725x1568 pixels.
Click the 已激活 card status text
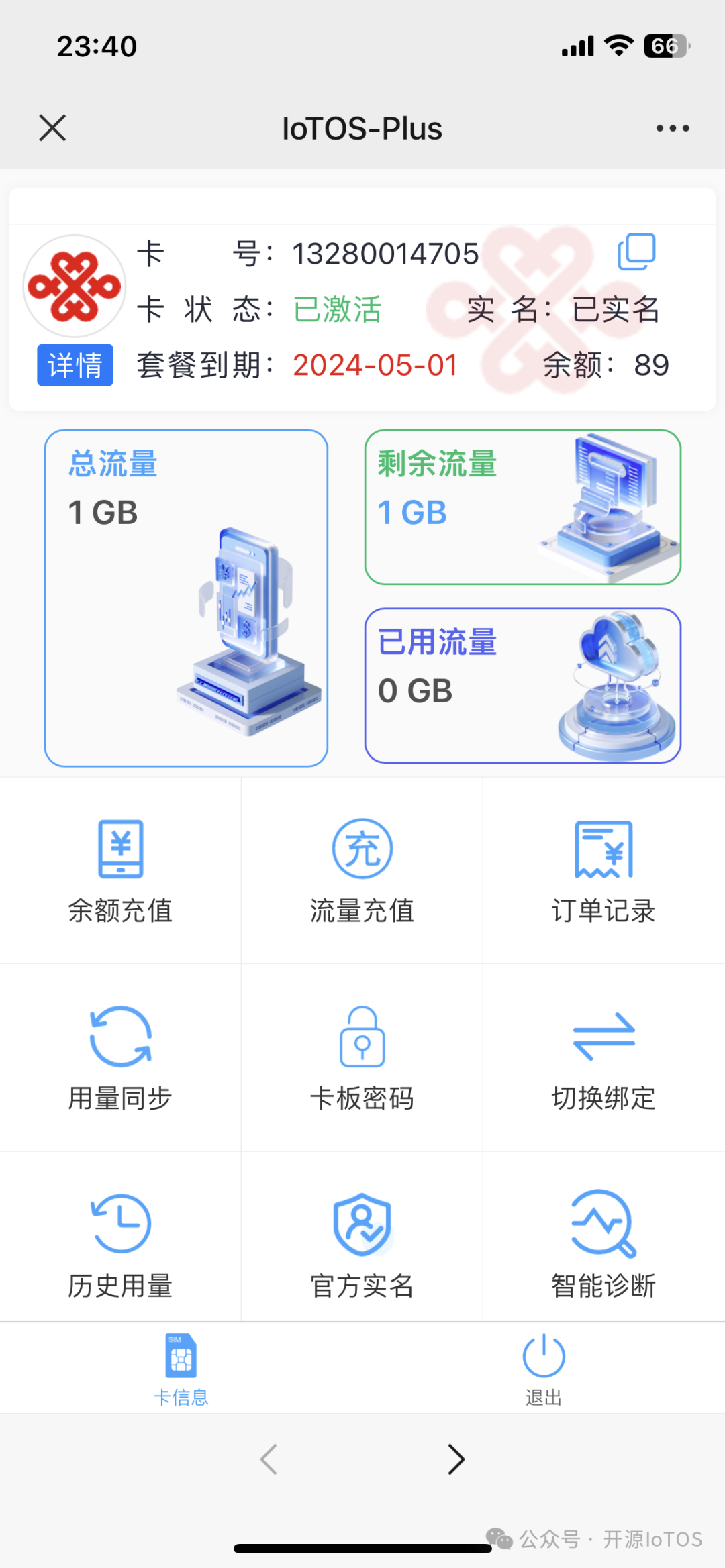(x=338, y=309)
